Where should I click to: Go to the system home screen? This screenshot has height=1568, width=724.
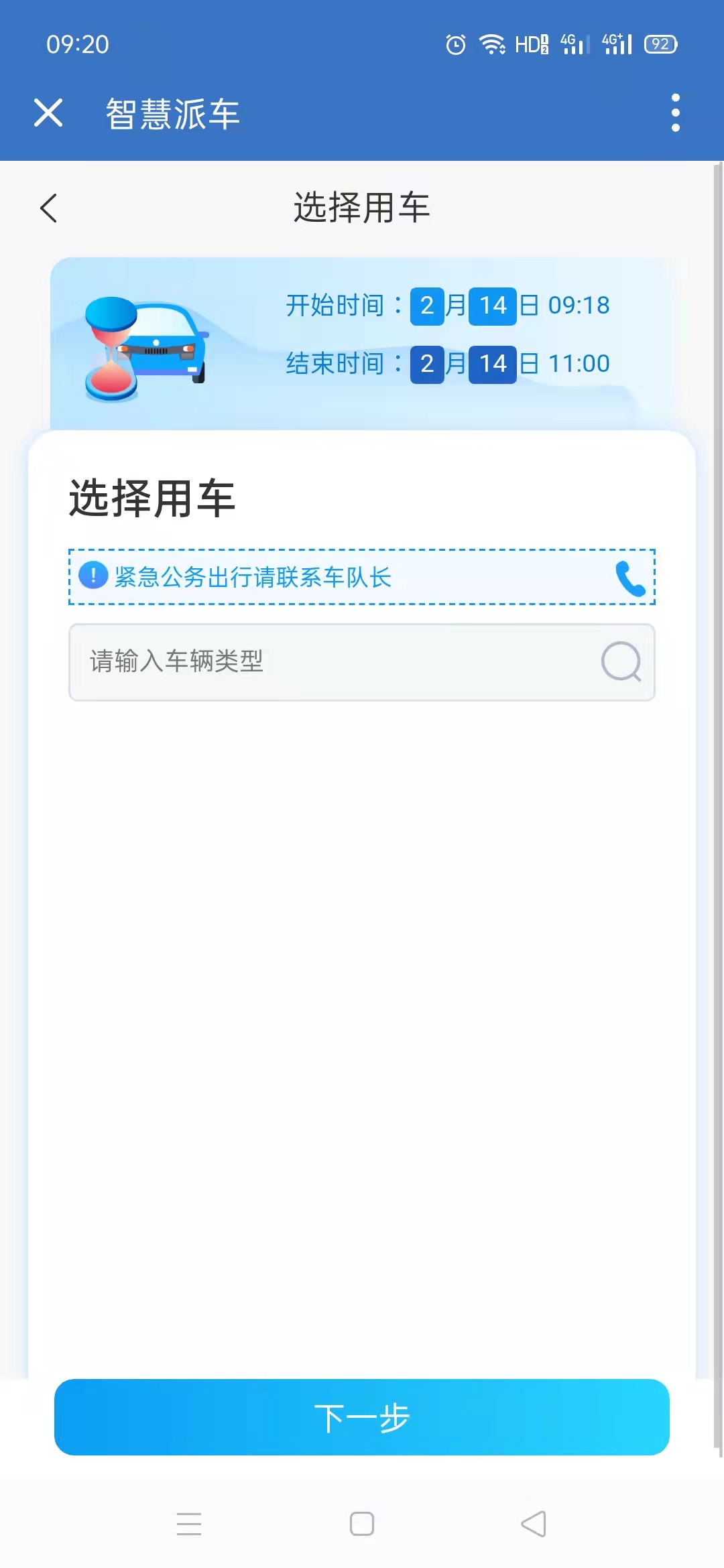pyautogui.click(x=362, y=1524)
